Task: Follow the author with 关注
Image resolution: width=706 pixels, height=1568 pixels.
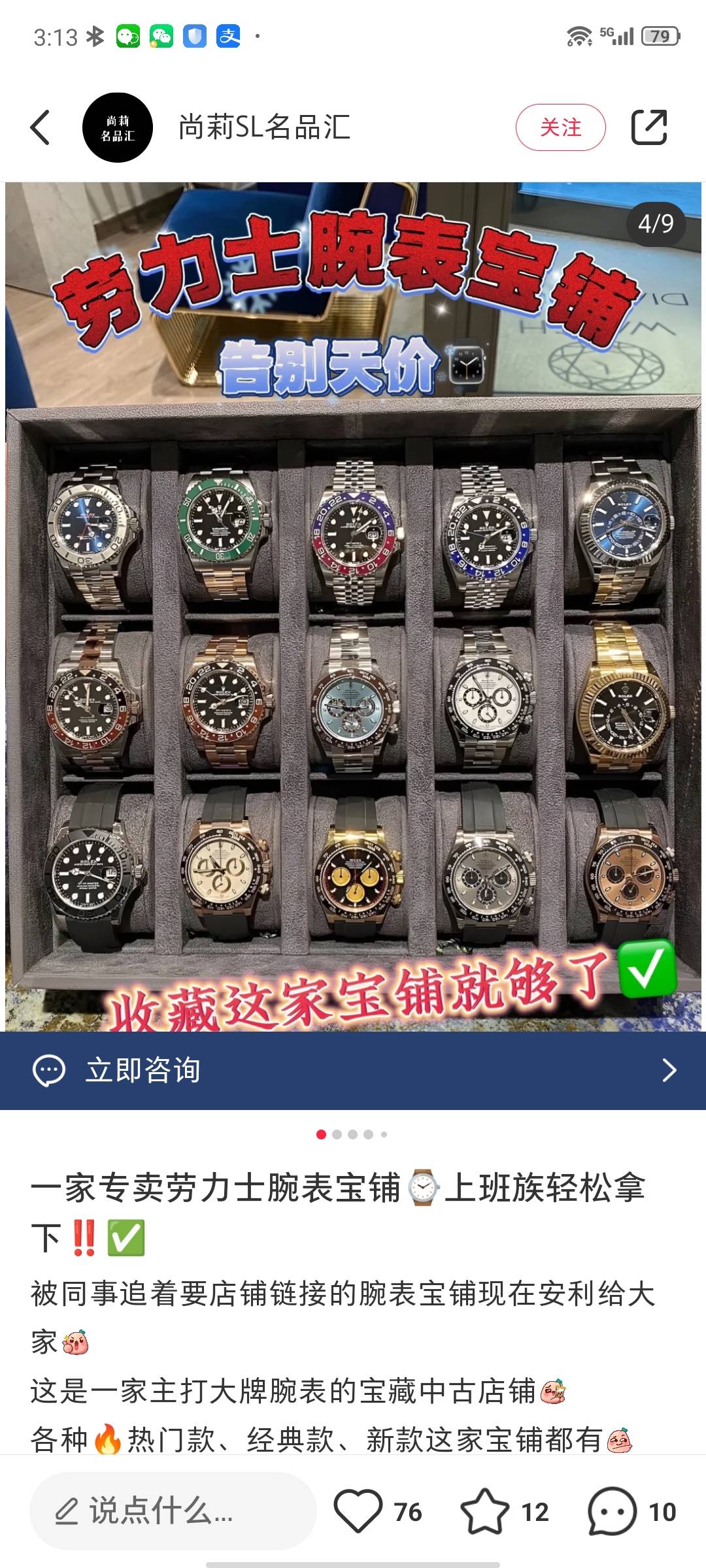Action: [x=560, y=127]
